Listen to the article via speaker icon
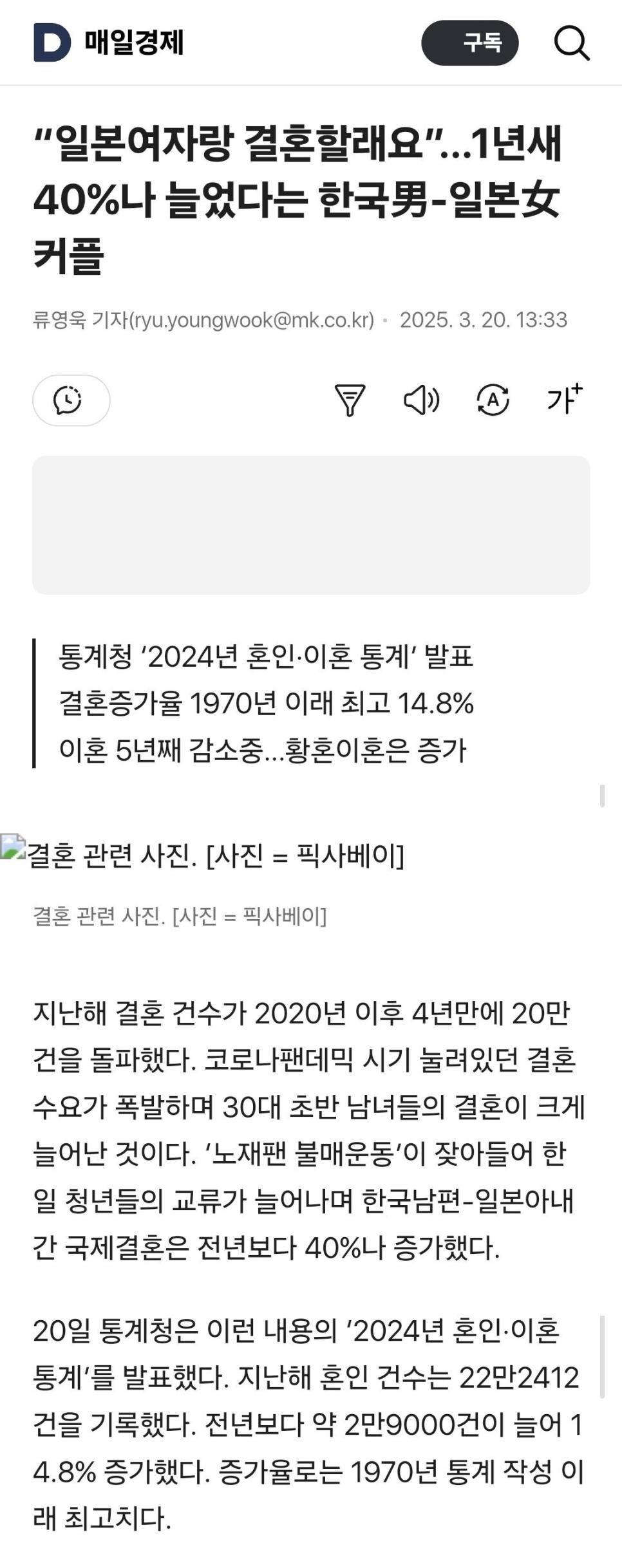This screenshot has width=622, height=1568. click(x=421, y=400)
